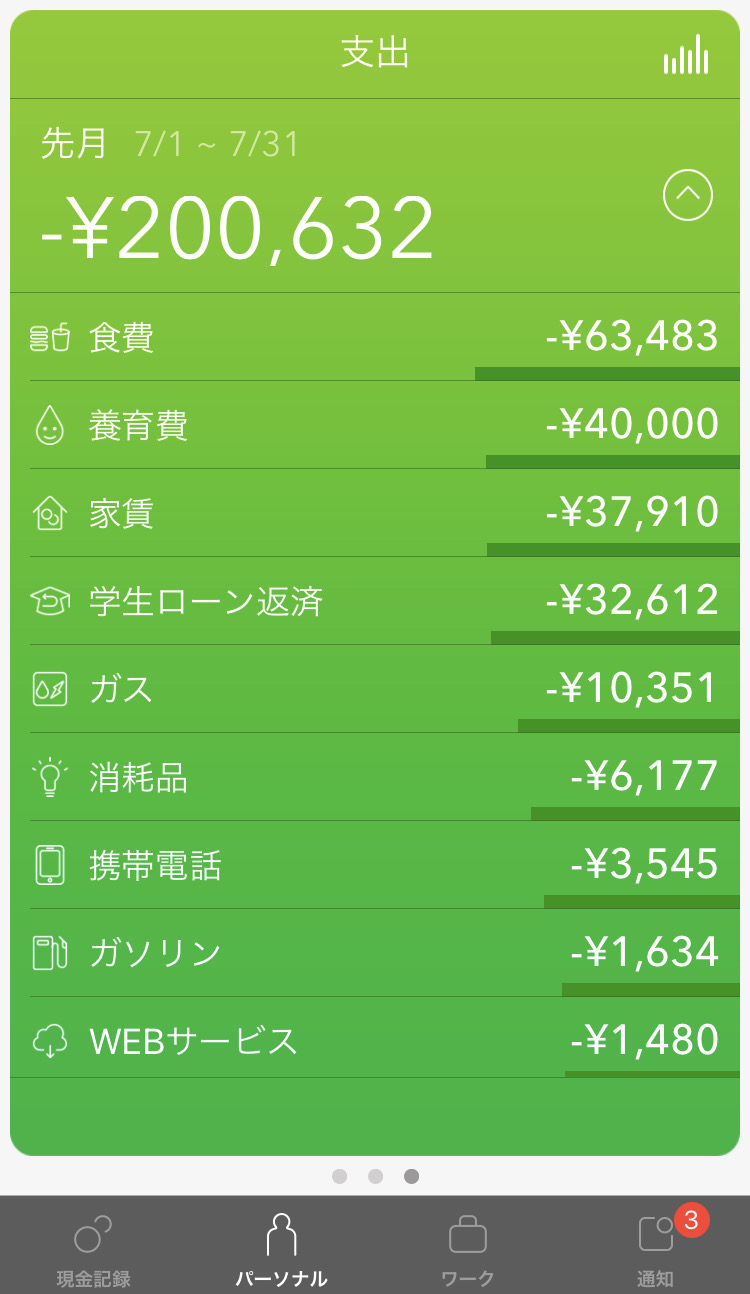
Task: Open the bar chart icon in the header
Action: point(686,54)
